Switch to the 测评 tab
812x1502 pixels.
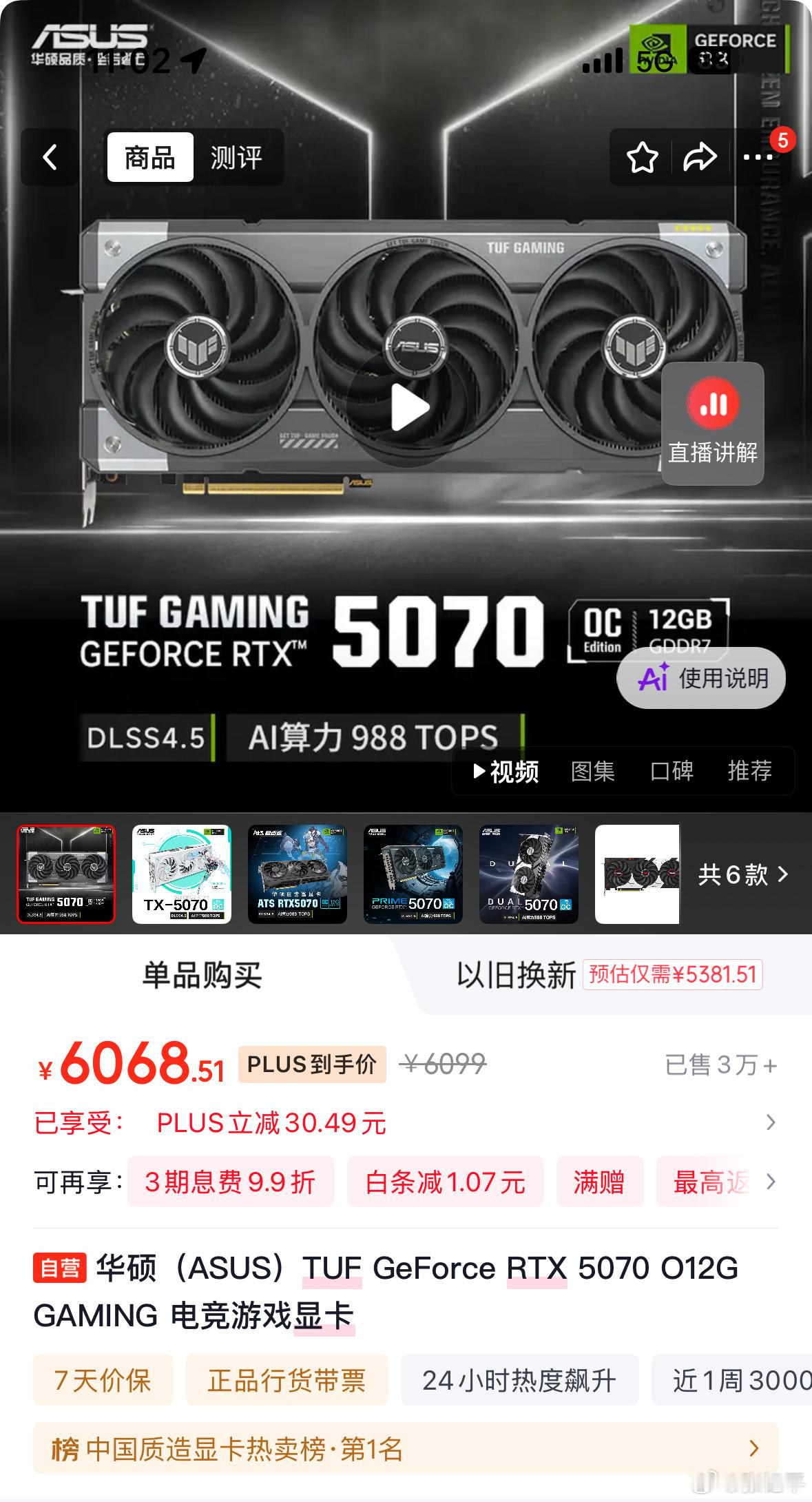coord(236,158)
